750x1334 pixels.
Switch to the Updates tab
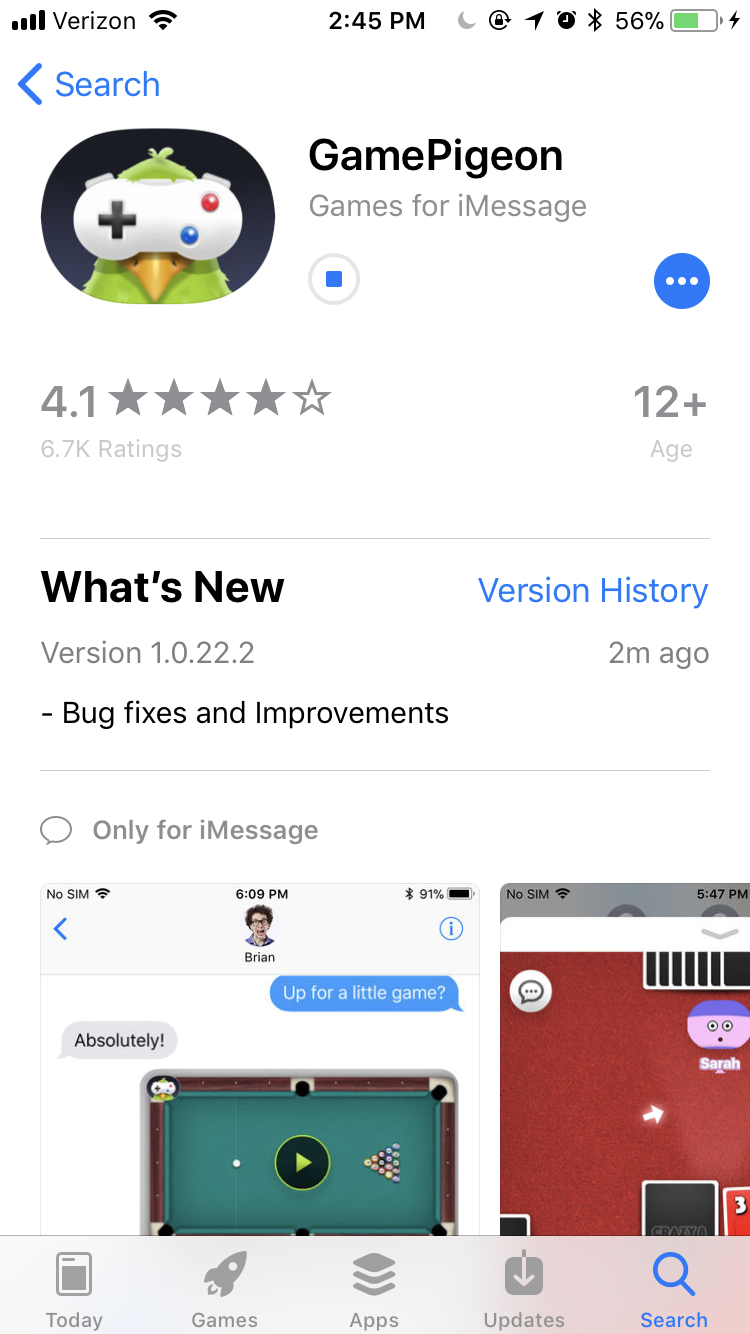(x=524, y=1290)
